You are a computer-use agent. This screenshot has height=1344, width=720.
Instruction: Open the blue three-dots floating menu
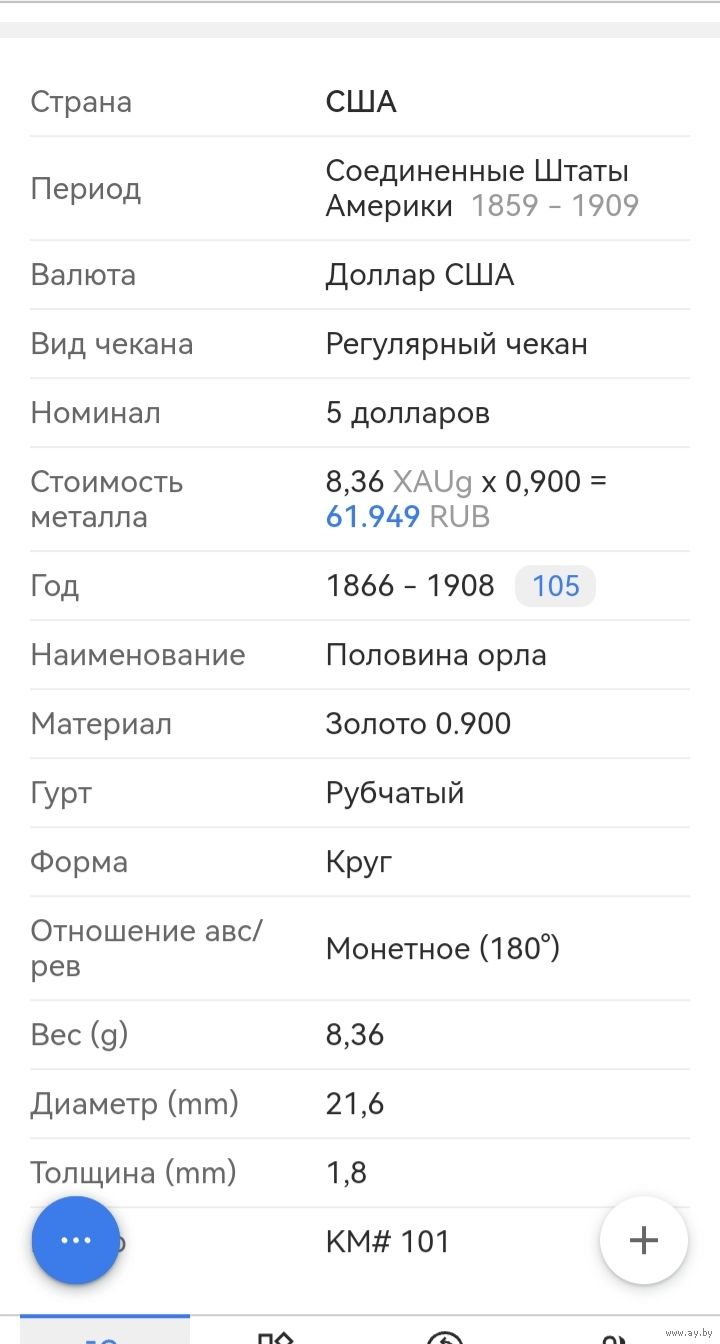click(x=76, y=1240)
